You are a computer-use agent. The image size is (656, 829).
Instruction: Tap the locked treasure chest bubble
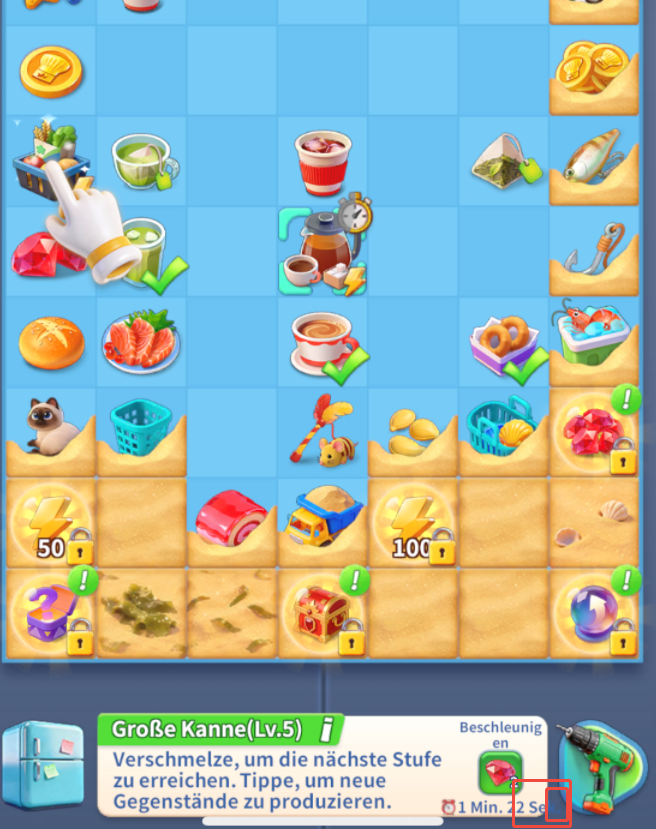coord(322,612)
